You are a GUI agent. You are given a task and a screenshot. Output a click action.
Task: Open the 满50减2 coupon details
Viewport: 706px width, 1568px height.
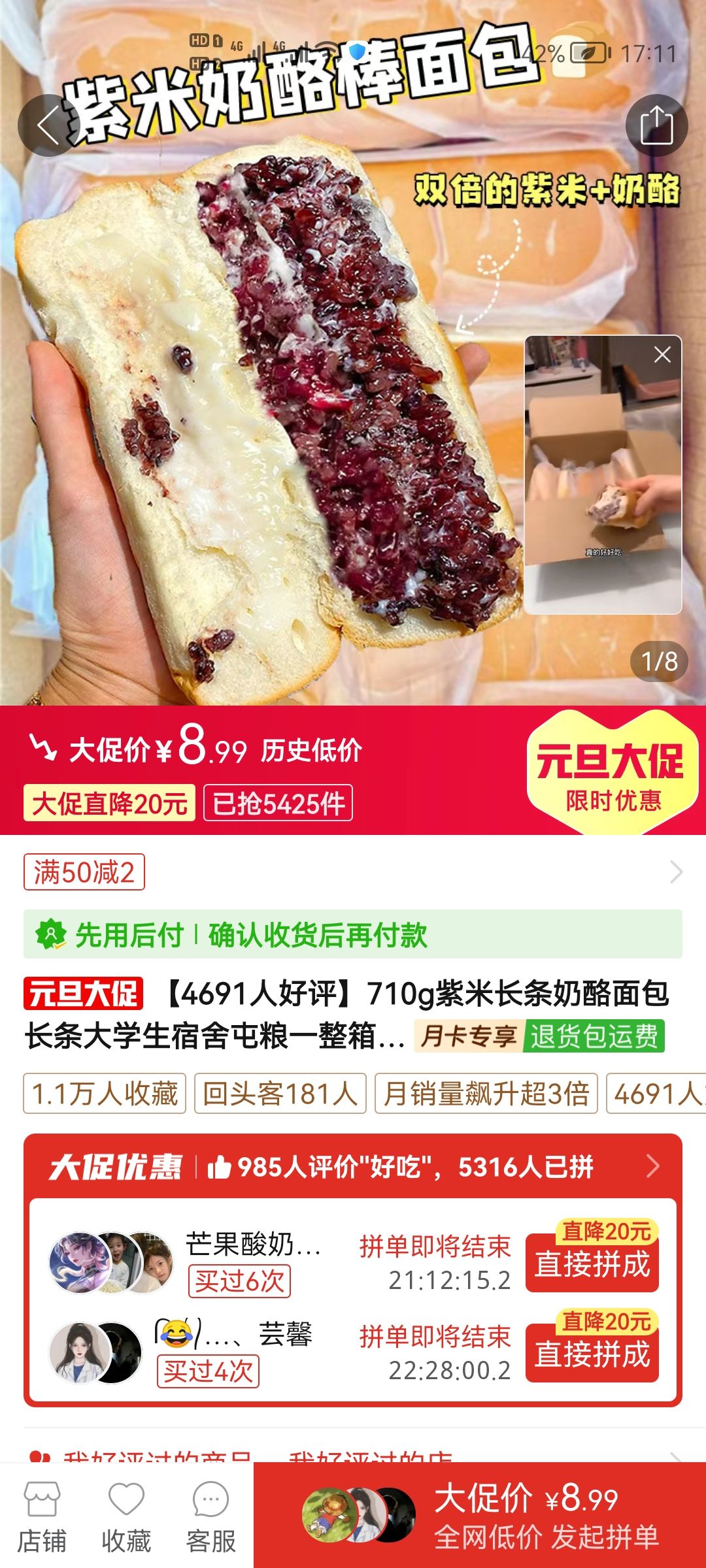coord(84,872)
